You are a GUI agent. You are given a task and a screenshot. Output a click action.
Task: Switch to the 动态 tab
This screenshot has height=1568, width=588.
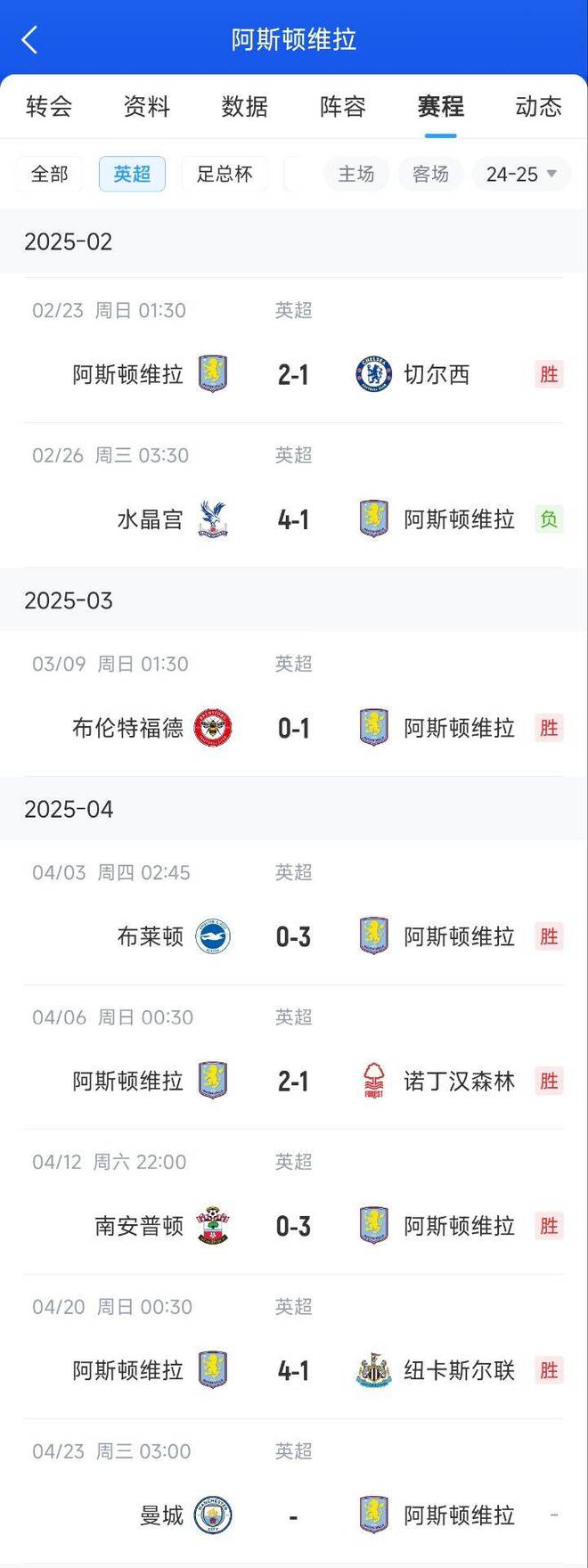pyautogui.click(x=538, y=107)
